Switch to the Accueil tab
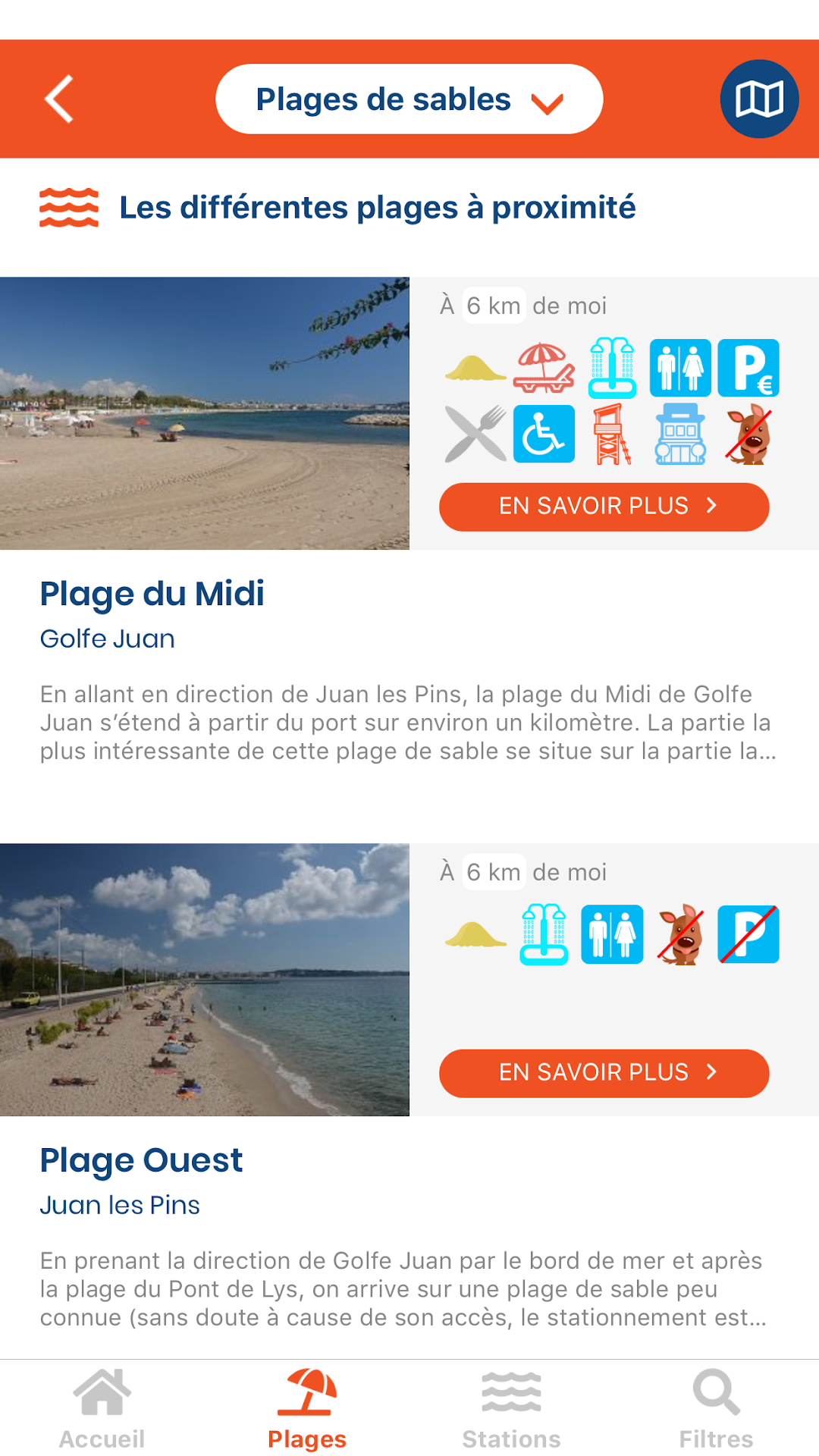The height and width of the screenshot is (1456, 819). [102, 1409]
